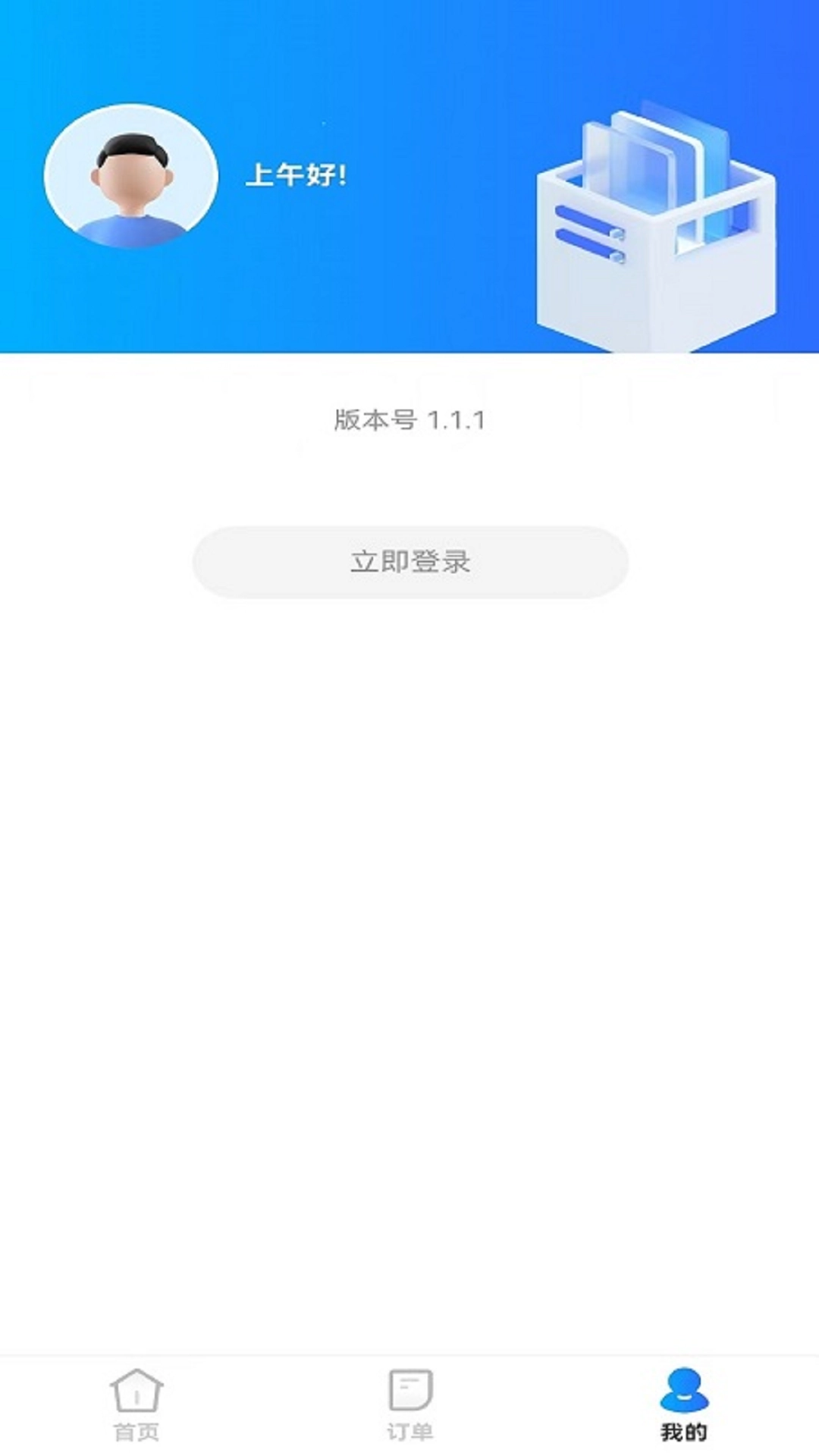
Task: Click the rounded login pill control
Action: (409, 561)
